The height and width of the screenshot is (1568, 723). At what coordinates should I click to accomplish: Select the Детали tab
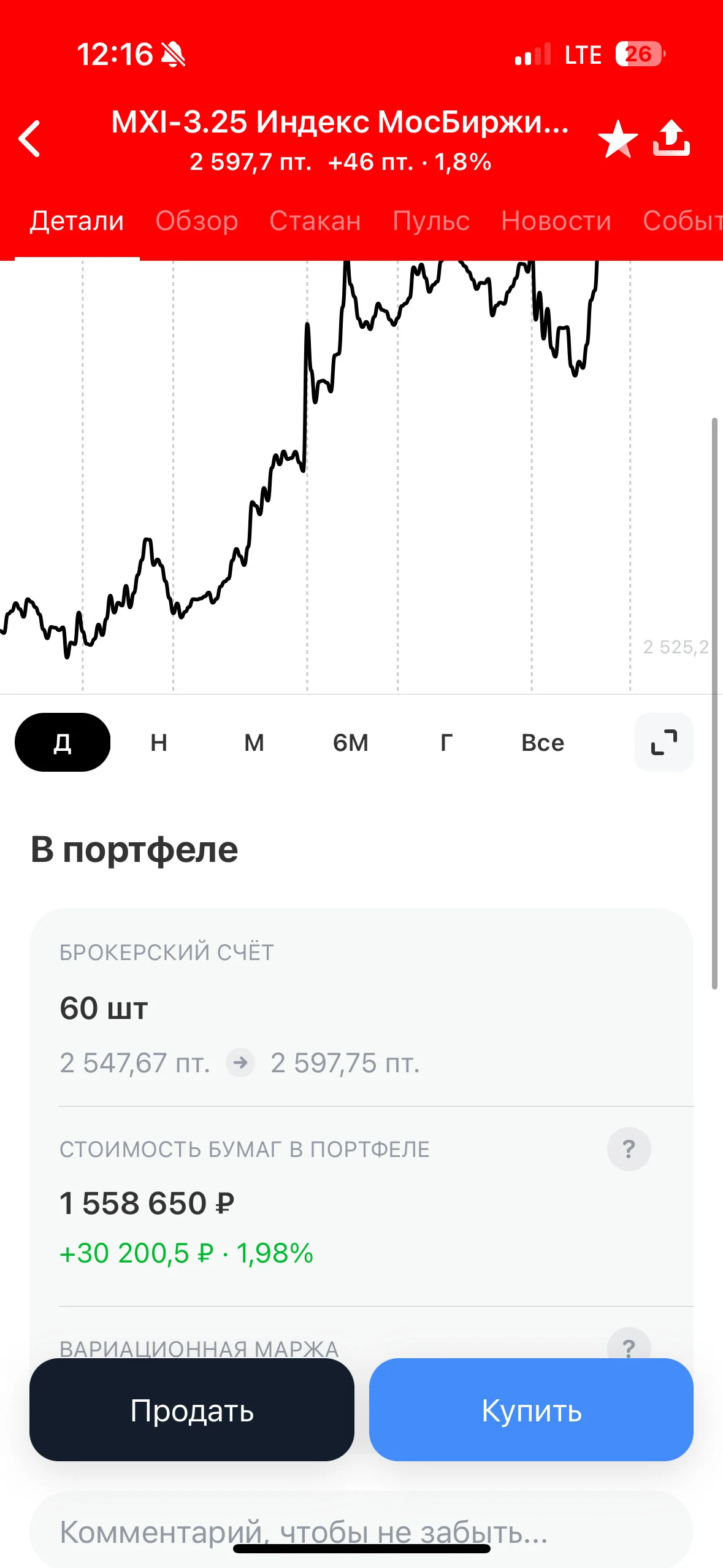click(x=77, y=221)
